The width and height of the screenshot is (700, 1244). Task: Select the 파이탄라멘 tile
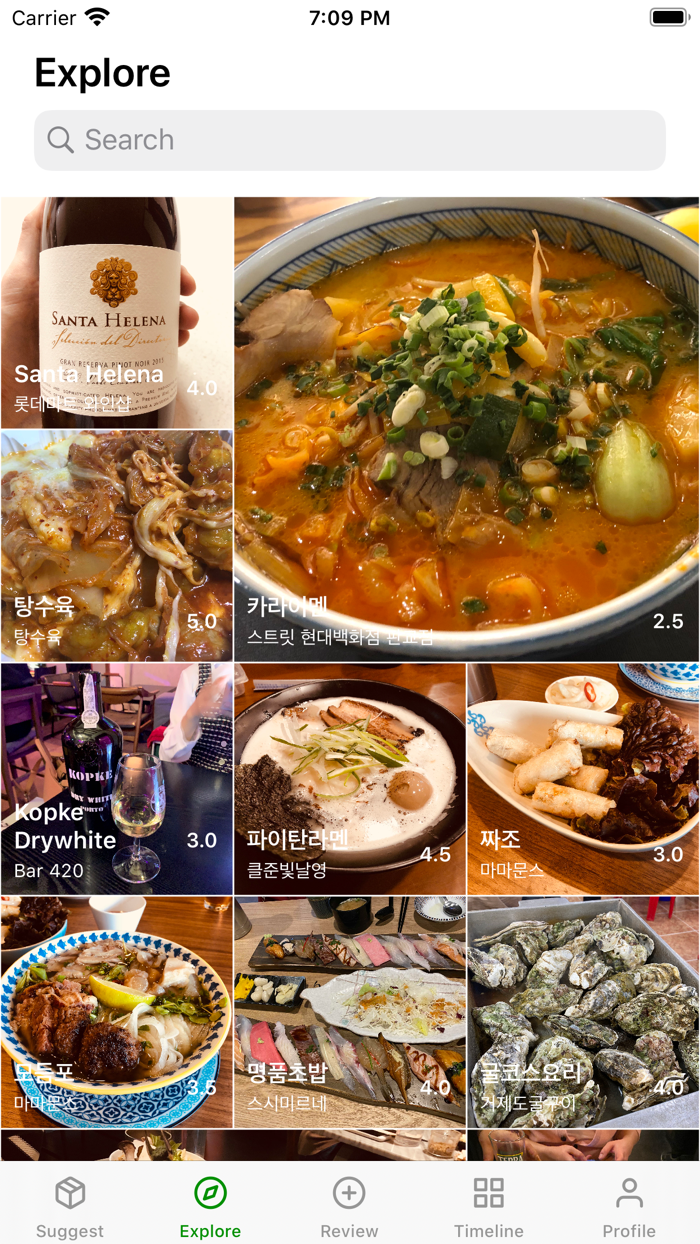(x=350, y=779)
